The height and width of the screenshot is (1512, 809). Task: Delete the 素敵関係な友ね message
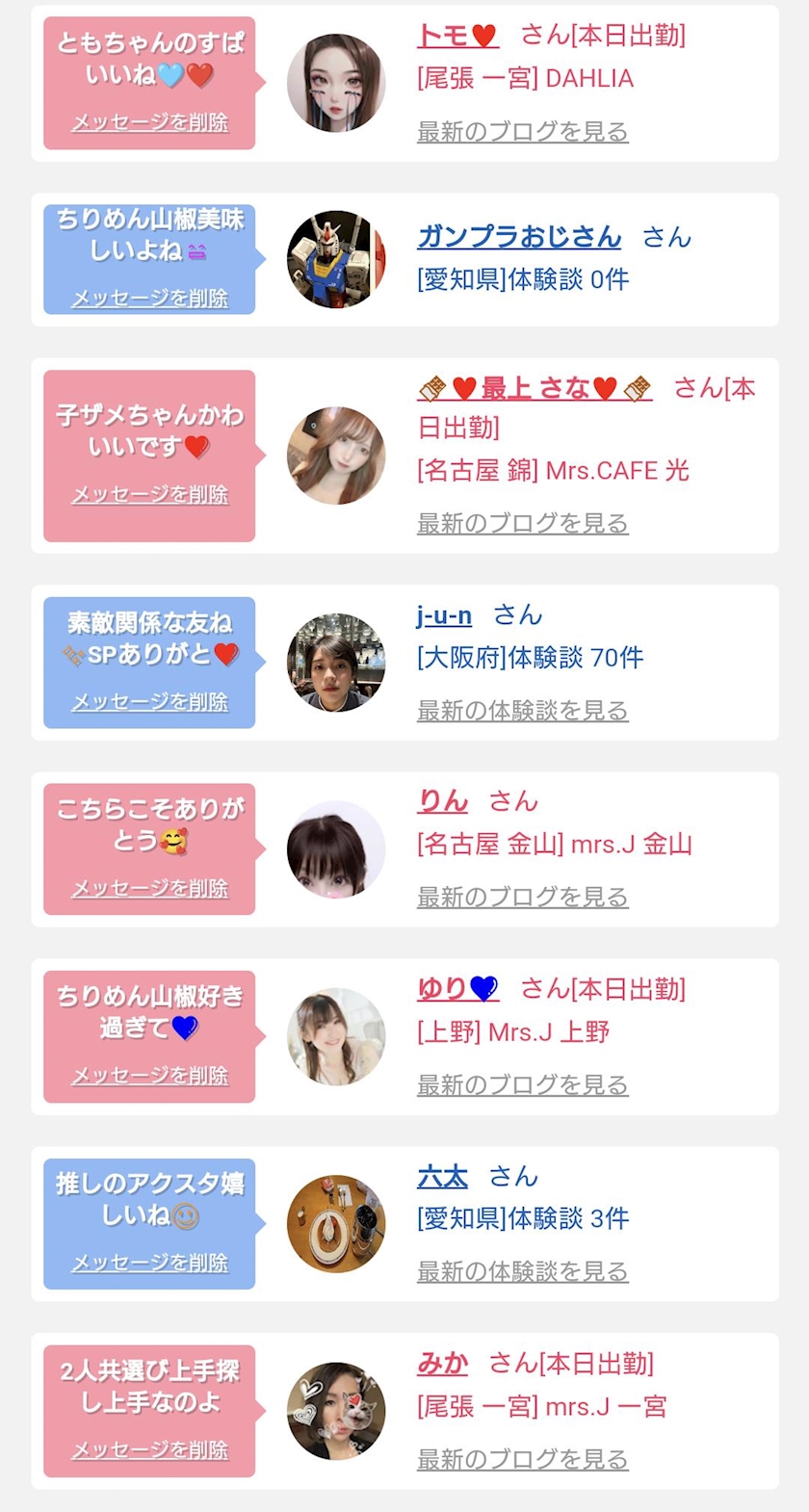coord(149,702)
